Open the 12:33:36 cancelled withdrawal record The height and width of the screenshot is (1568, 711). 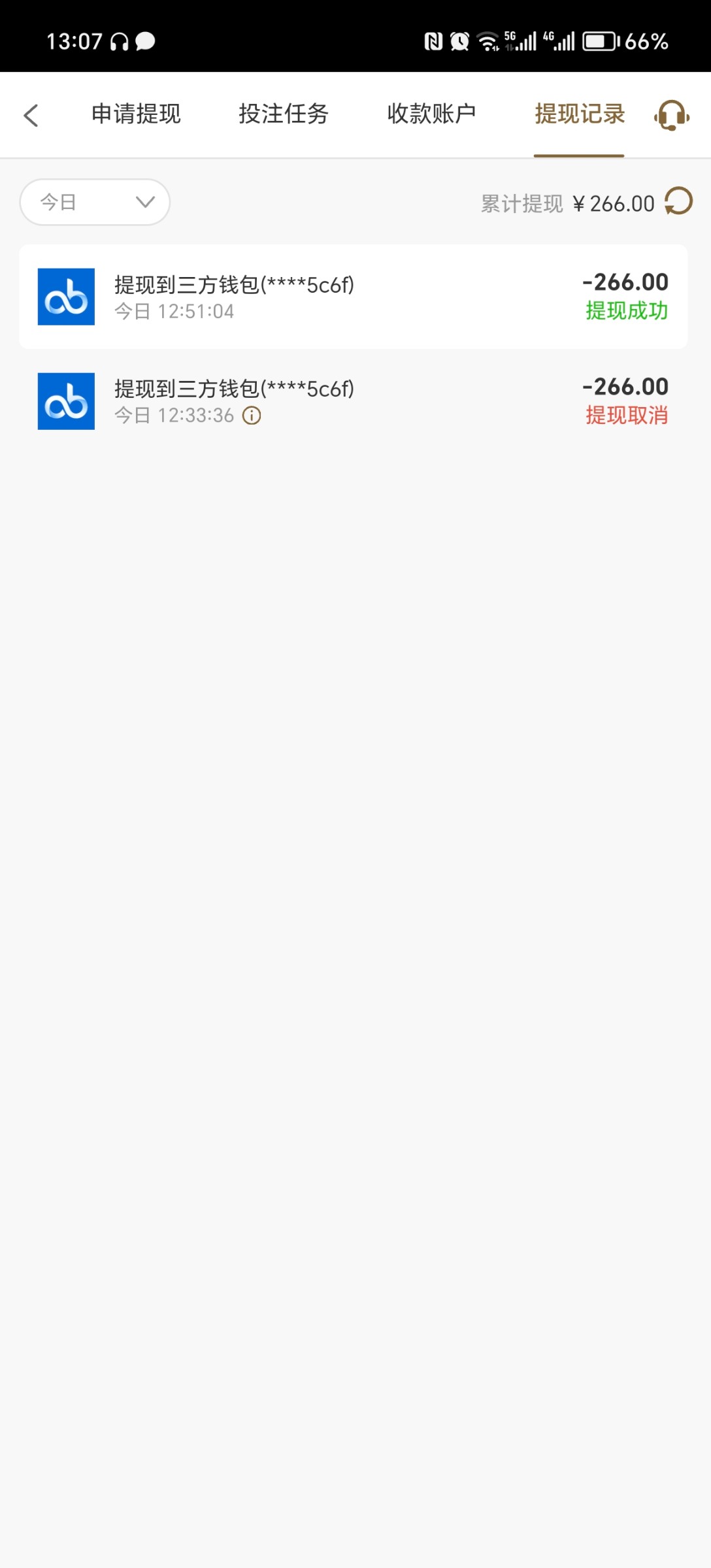[354, 401]
